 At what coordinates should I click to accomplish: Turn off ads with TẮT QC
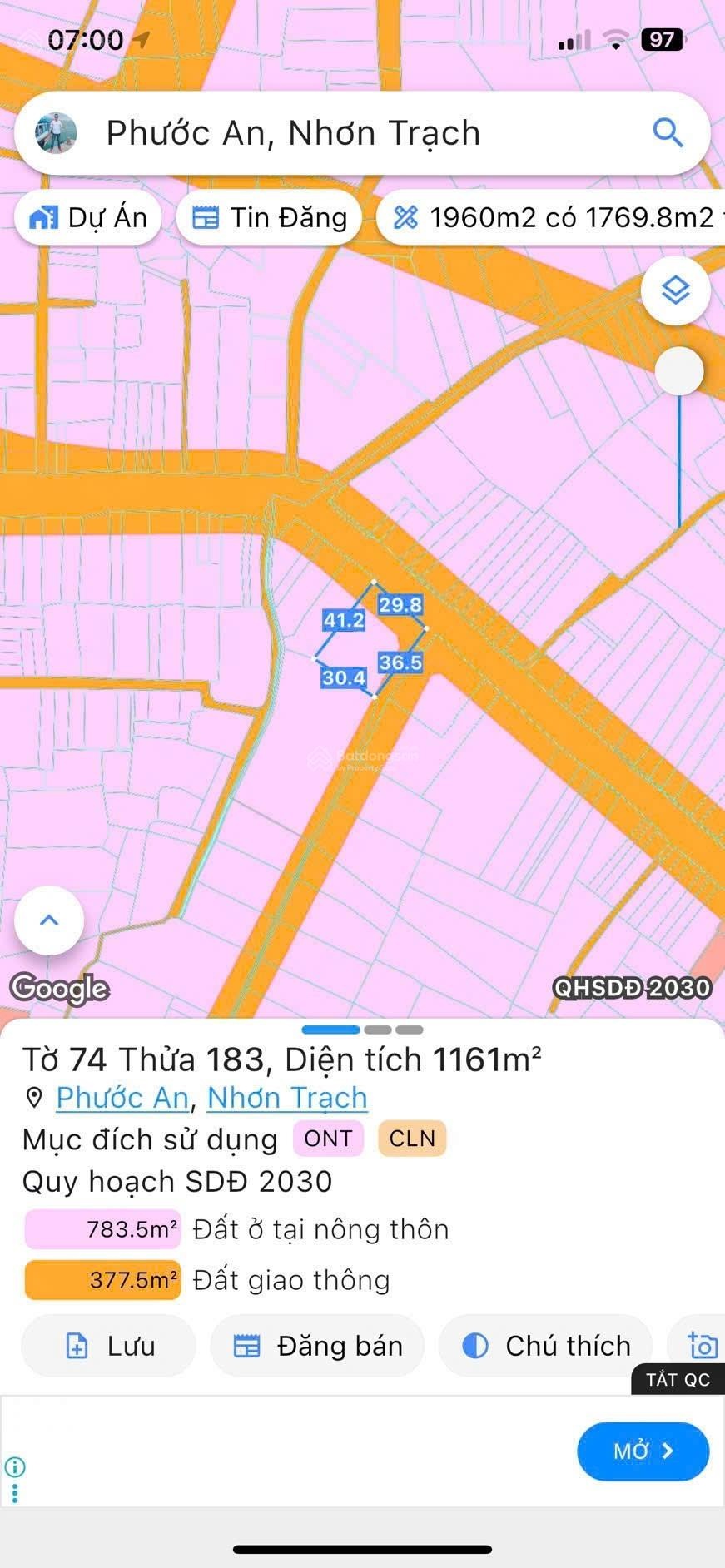tap(678, 1380)
